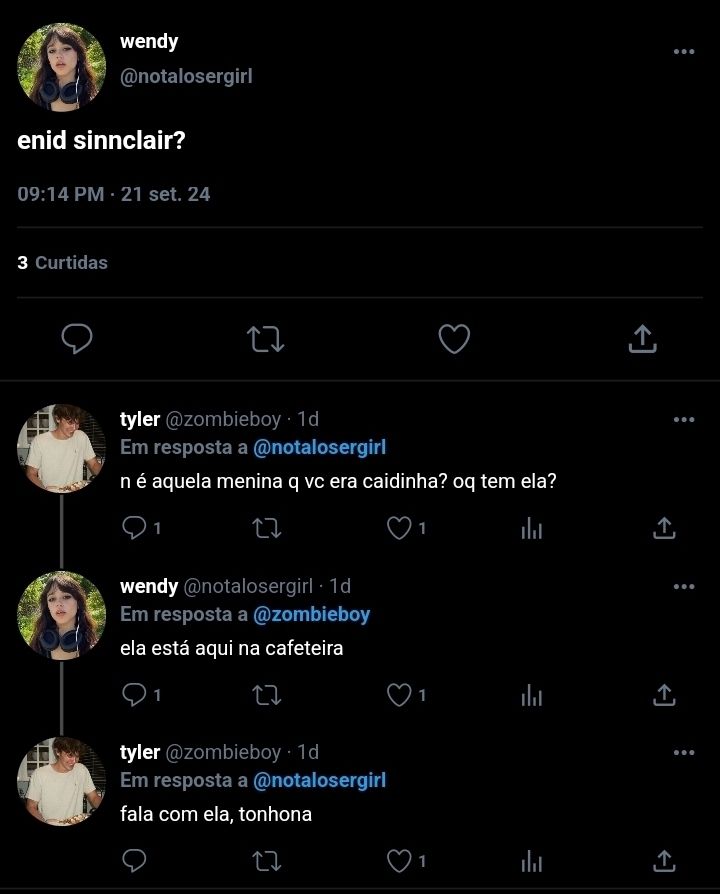
Task: Open tyler's avatar beside 'fala com ela, tonhona'
Action: coord(62,782)
